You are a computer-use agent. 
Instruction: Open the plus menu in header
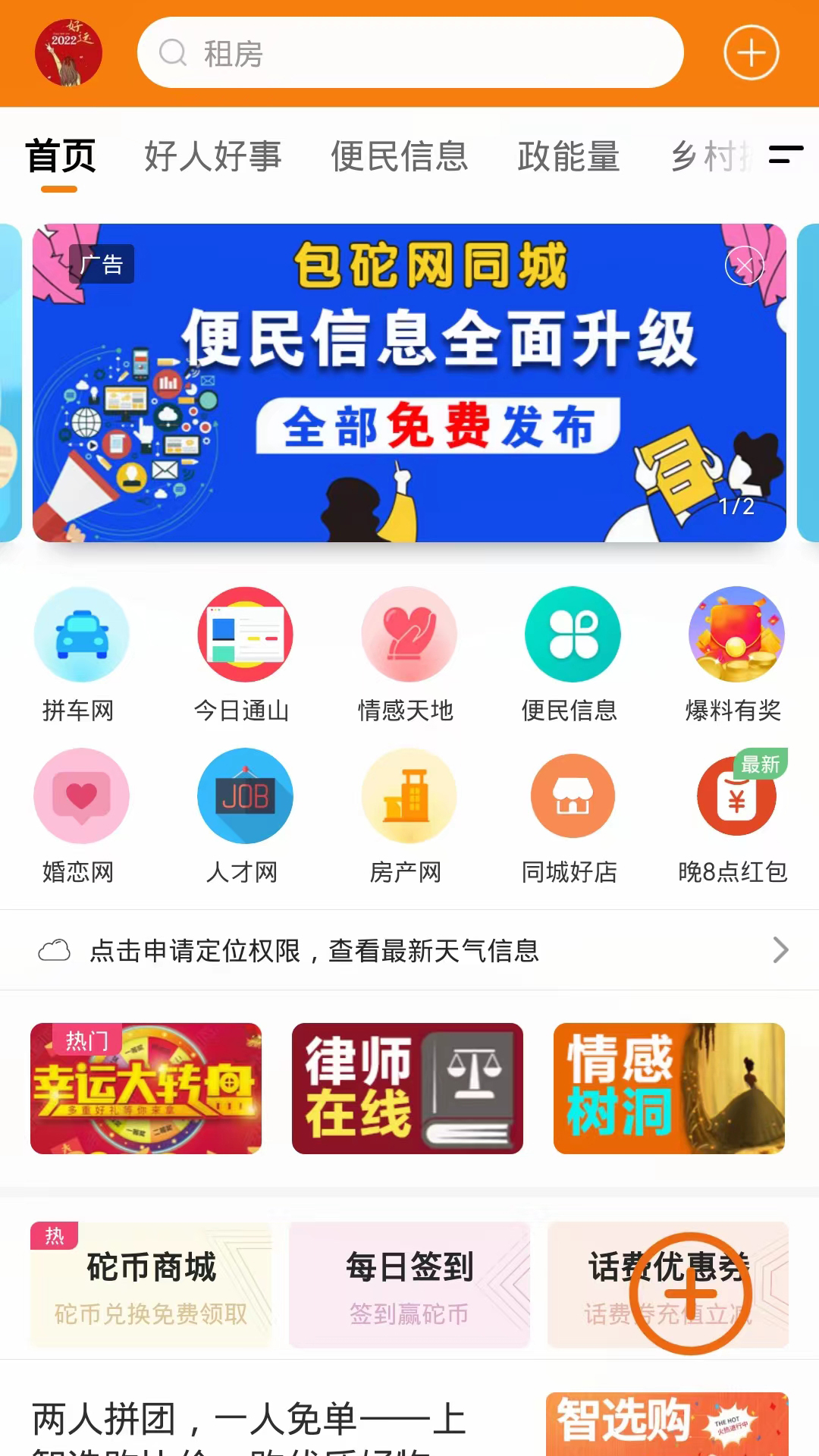[x=751, y=53]
